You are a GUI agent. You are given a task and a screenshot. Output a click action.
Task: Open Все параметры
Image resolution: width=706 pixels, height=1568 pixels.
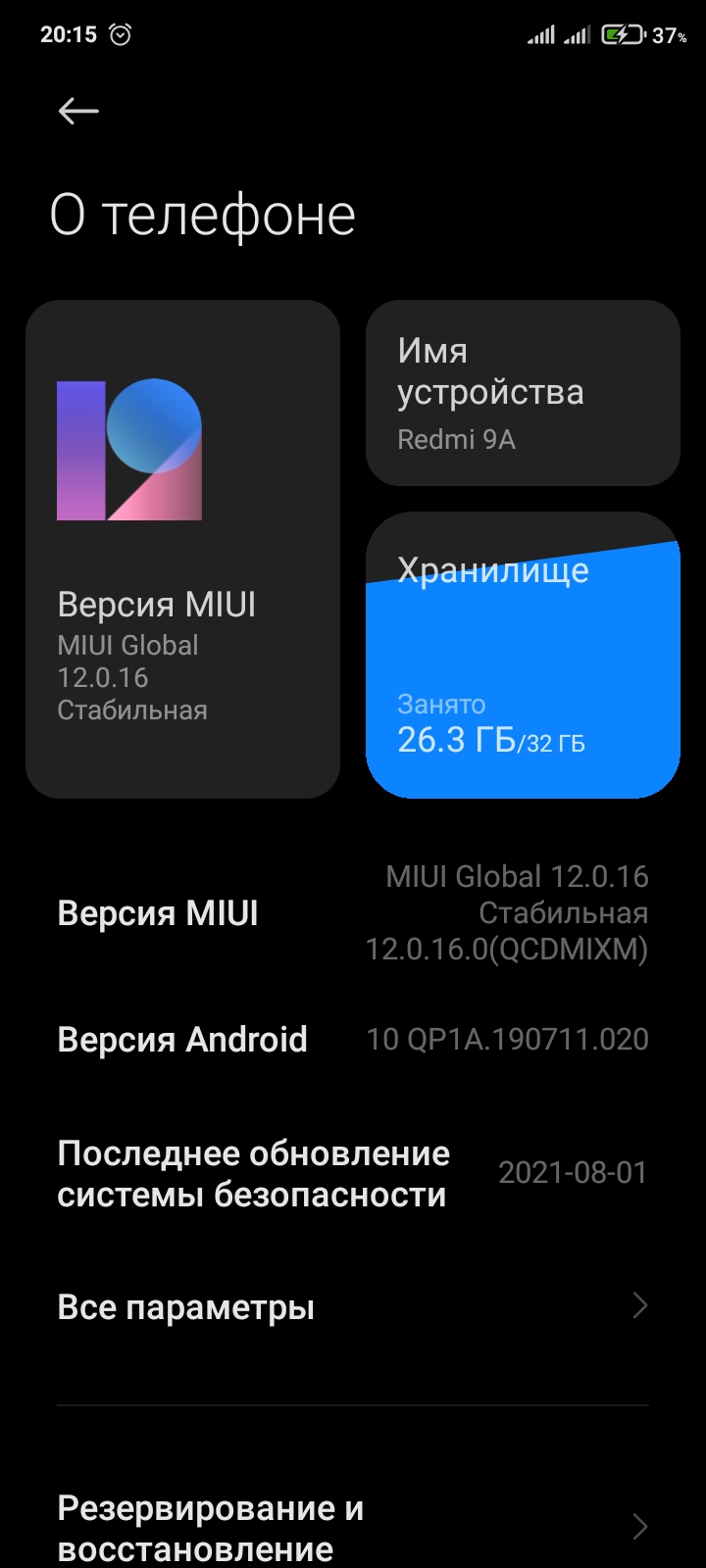click(353, 1307)
